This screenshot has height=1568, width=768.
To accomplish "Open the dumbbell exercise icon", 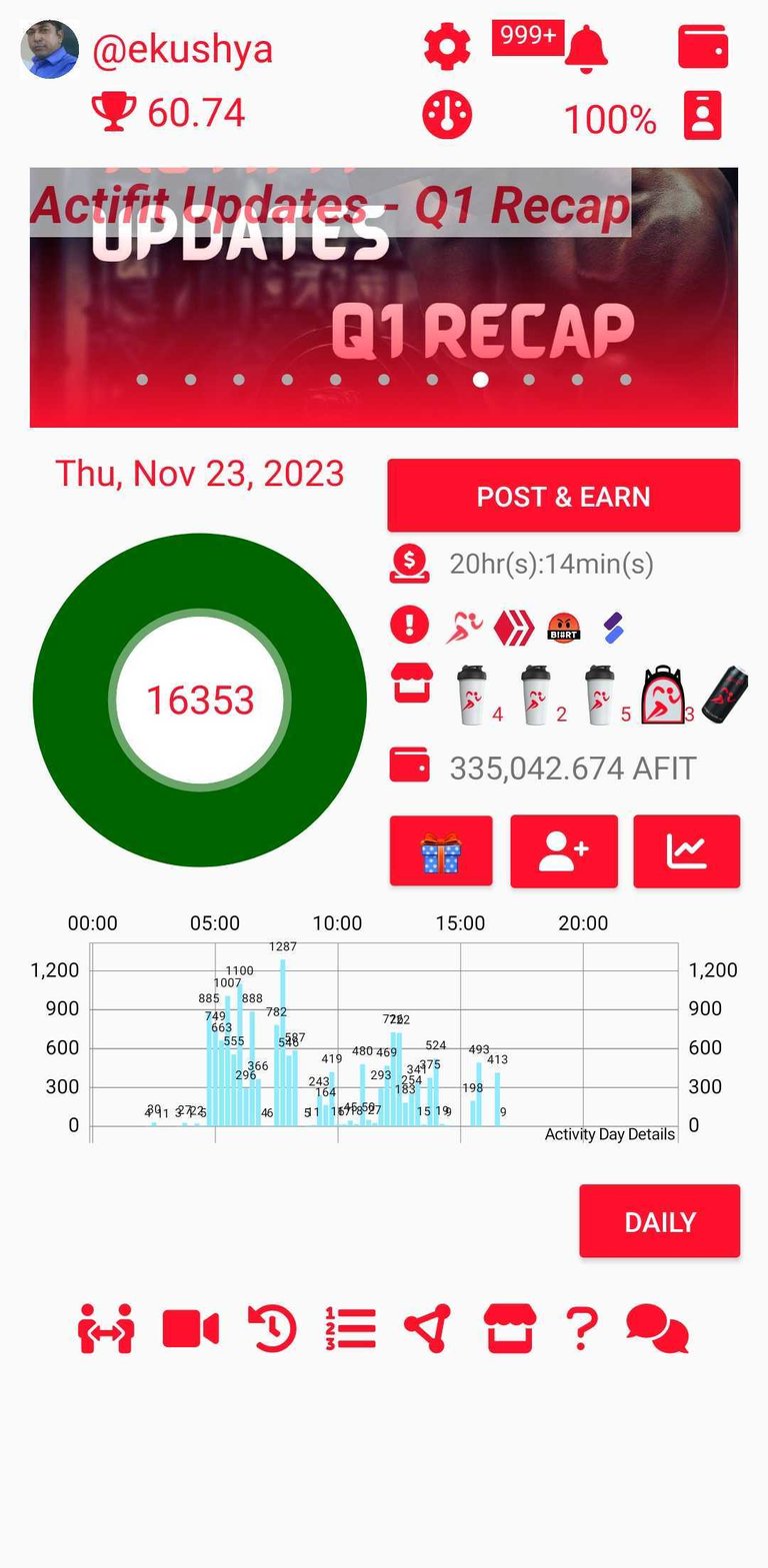I will [106, 1330].
